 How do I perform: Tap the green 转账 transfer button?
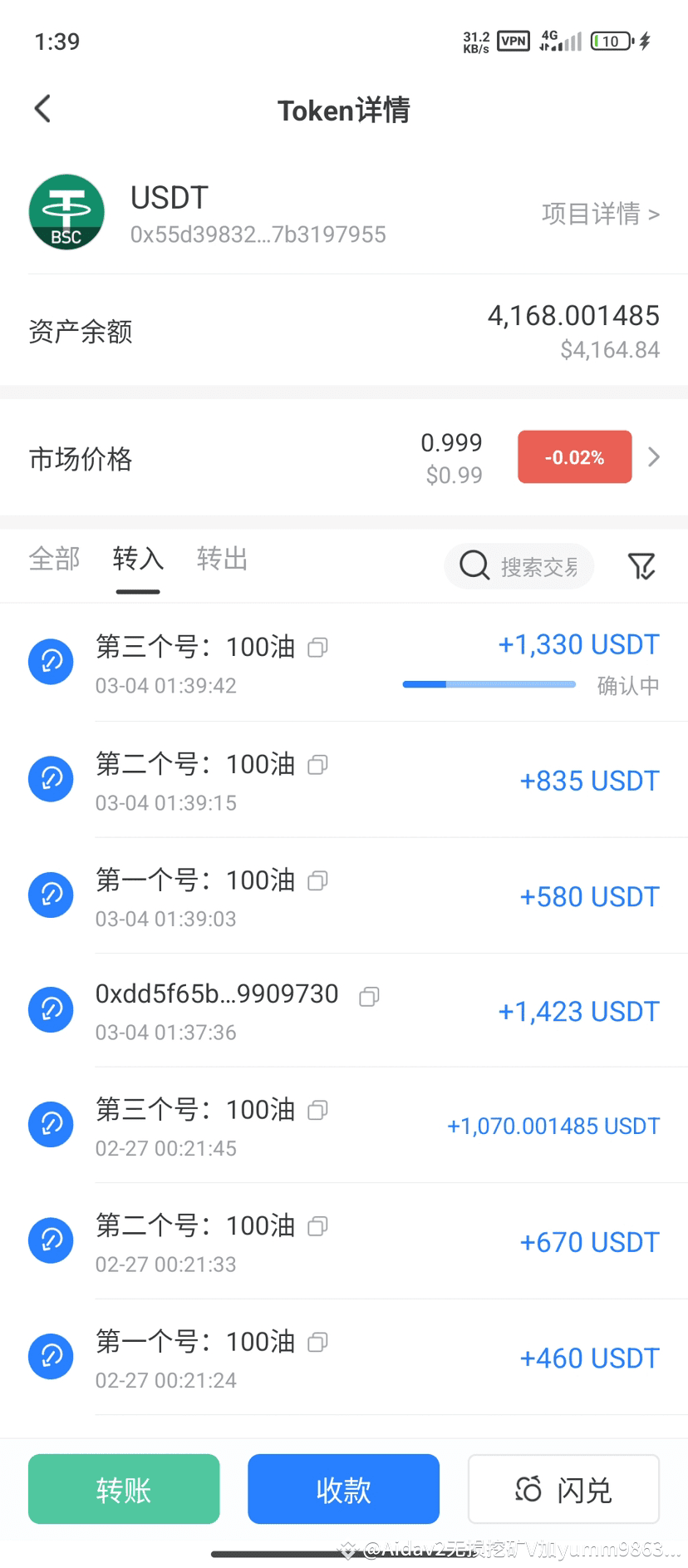coord(124,1489)
